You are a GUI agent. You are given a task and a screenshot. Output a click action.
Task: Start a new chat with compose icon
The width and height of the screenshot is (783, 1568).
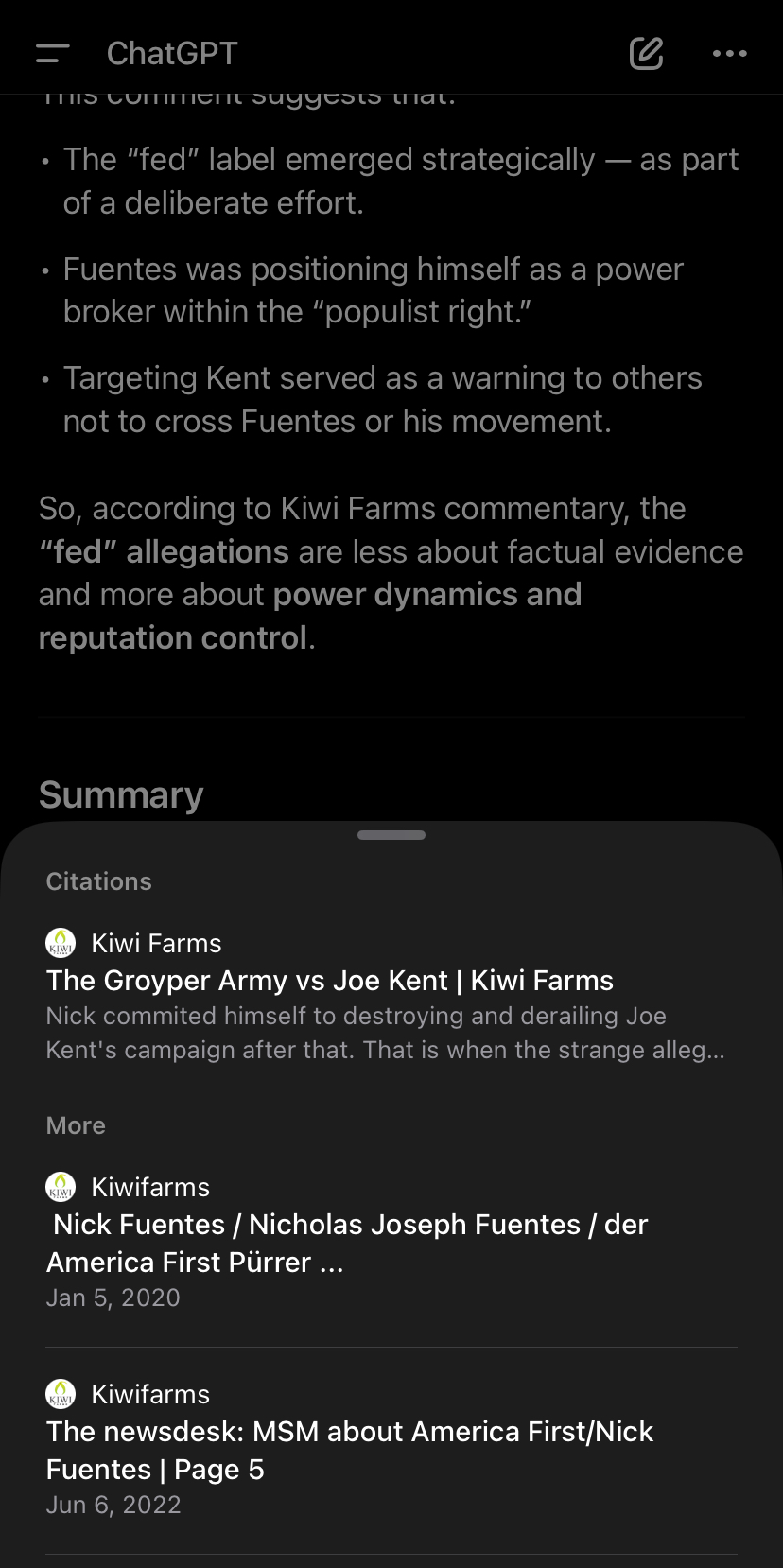(x=647, y=54)
